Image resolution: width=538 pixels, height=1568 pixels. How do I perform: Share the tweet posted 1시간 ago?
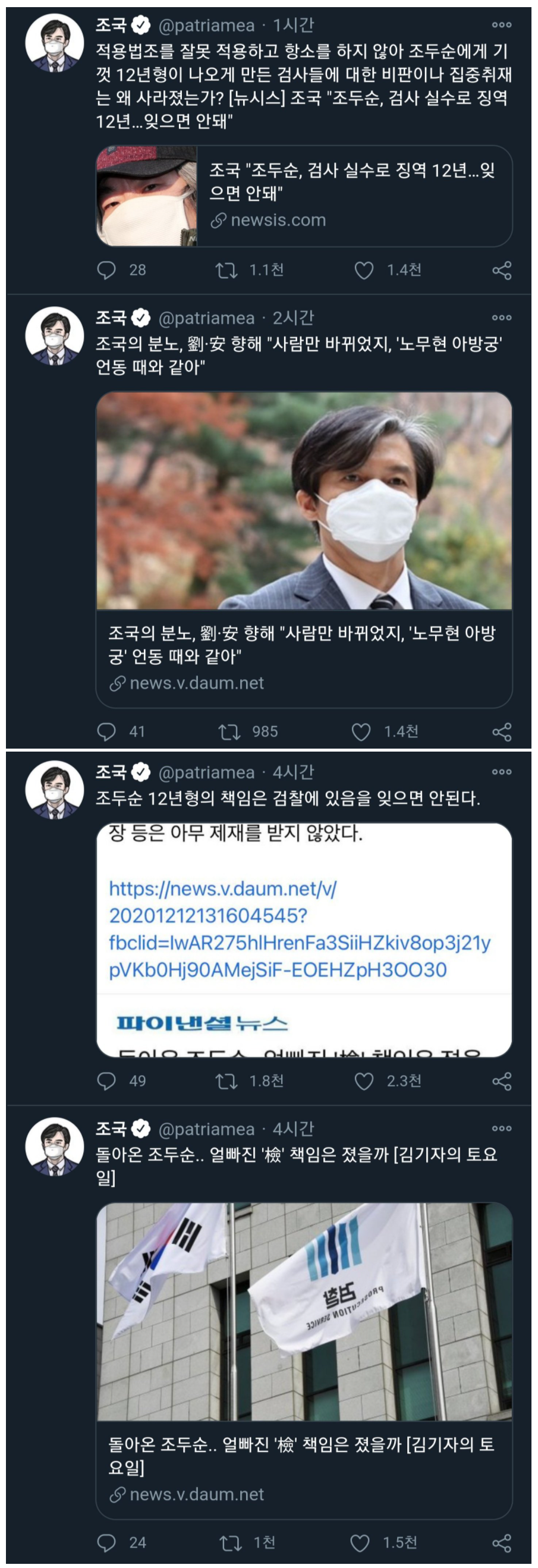tap(502, 271)
